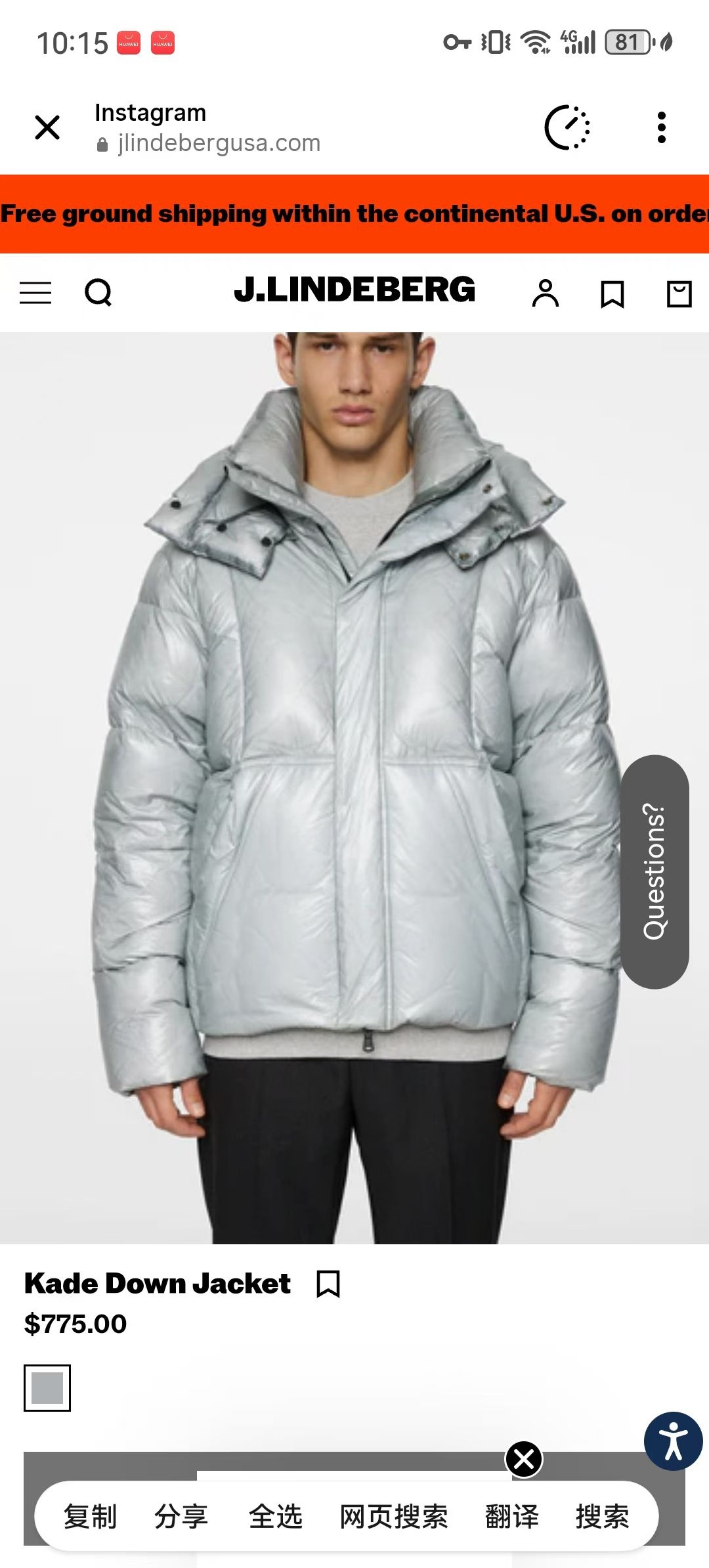Close the in-app browser
Image resolution: width=709 pixels, height=1568 pixels.
pos(47,127)
